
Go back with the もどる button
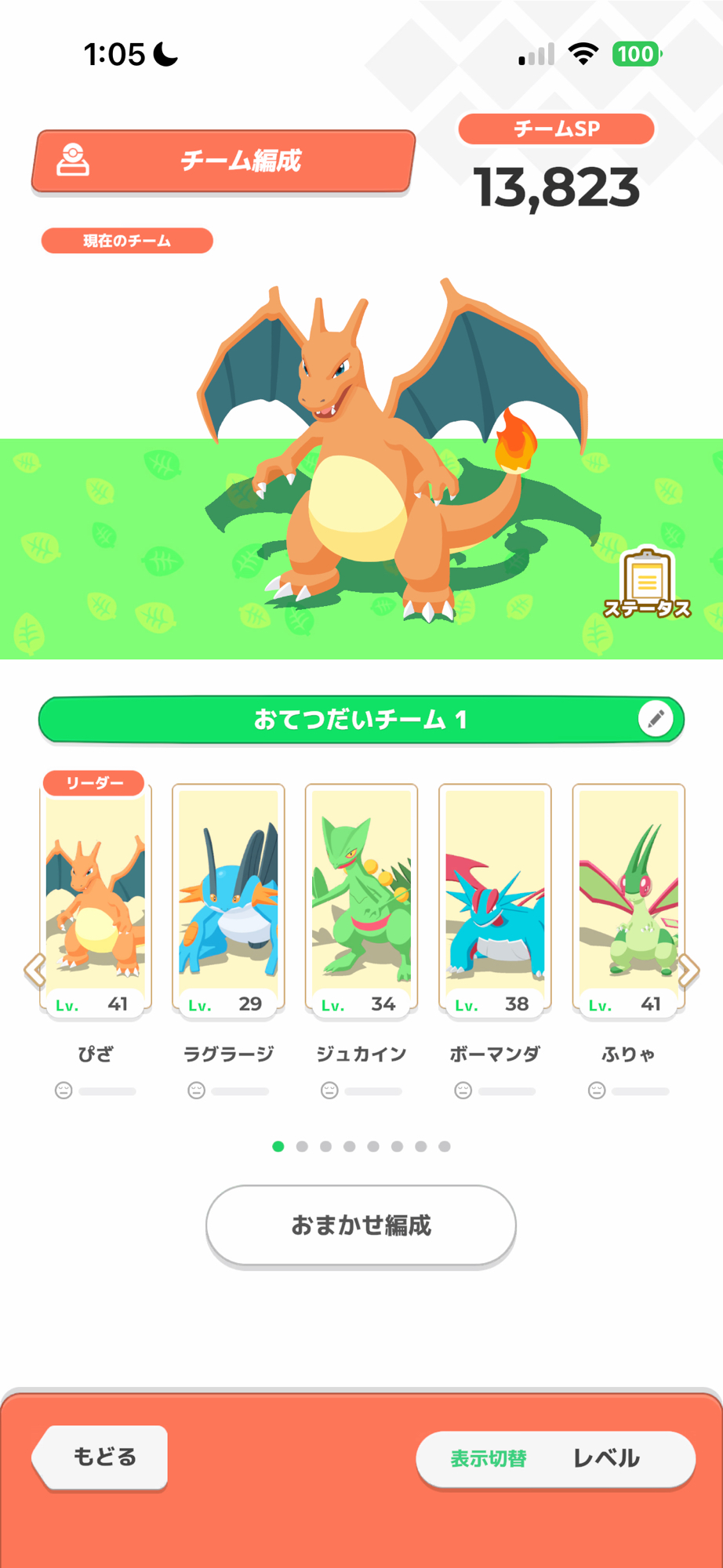click(104, 1457)
